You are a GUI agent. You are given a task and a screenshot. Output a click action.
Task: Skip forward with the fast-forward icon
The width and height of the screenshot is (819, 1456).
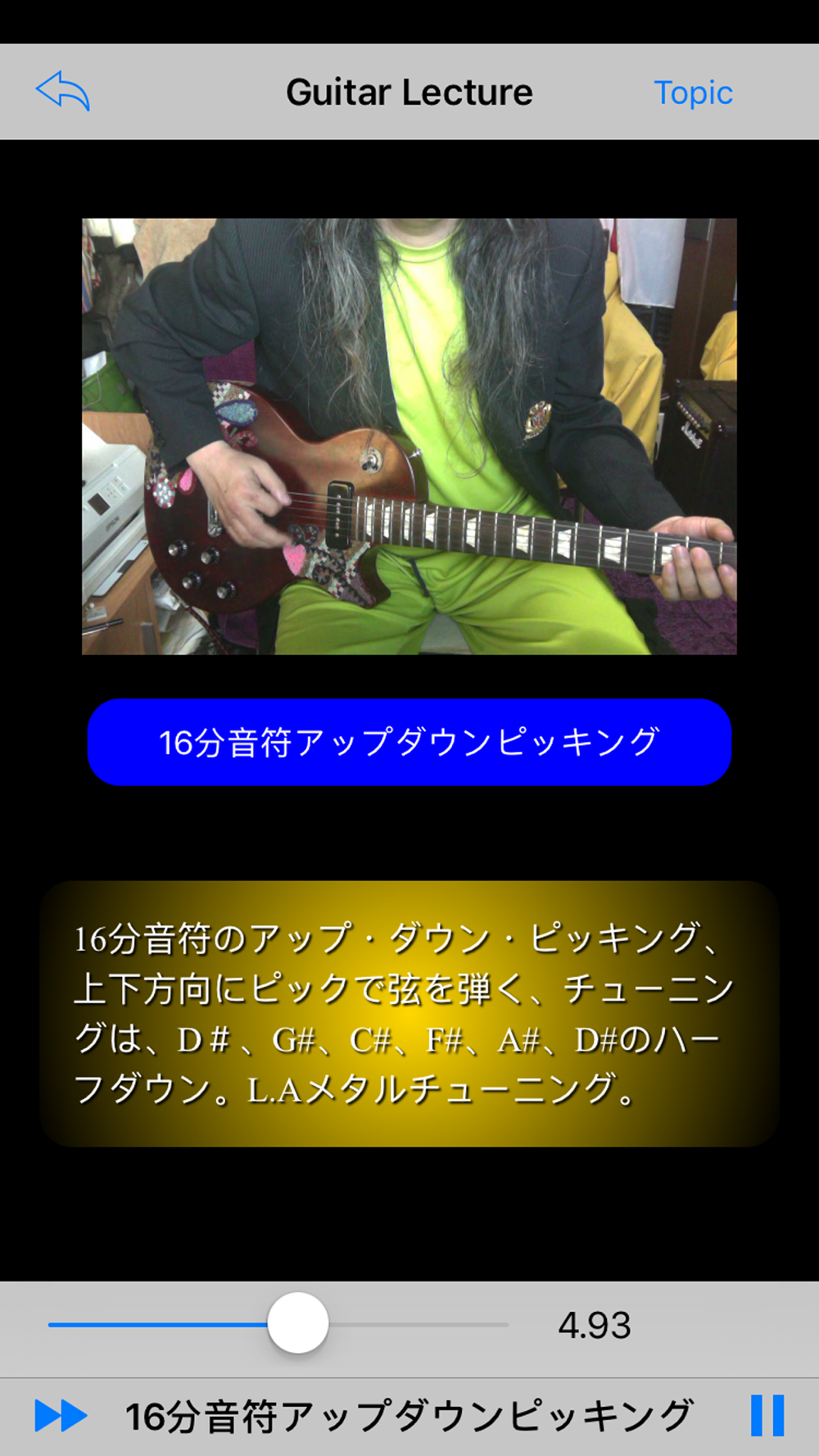(x=61, y=1415)
